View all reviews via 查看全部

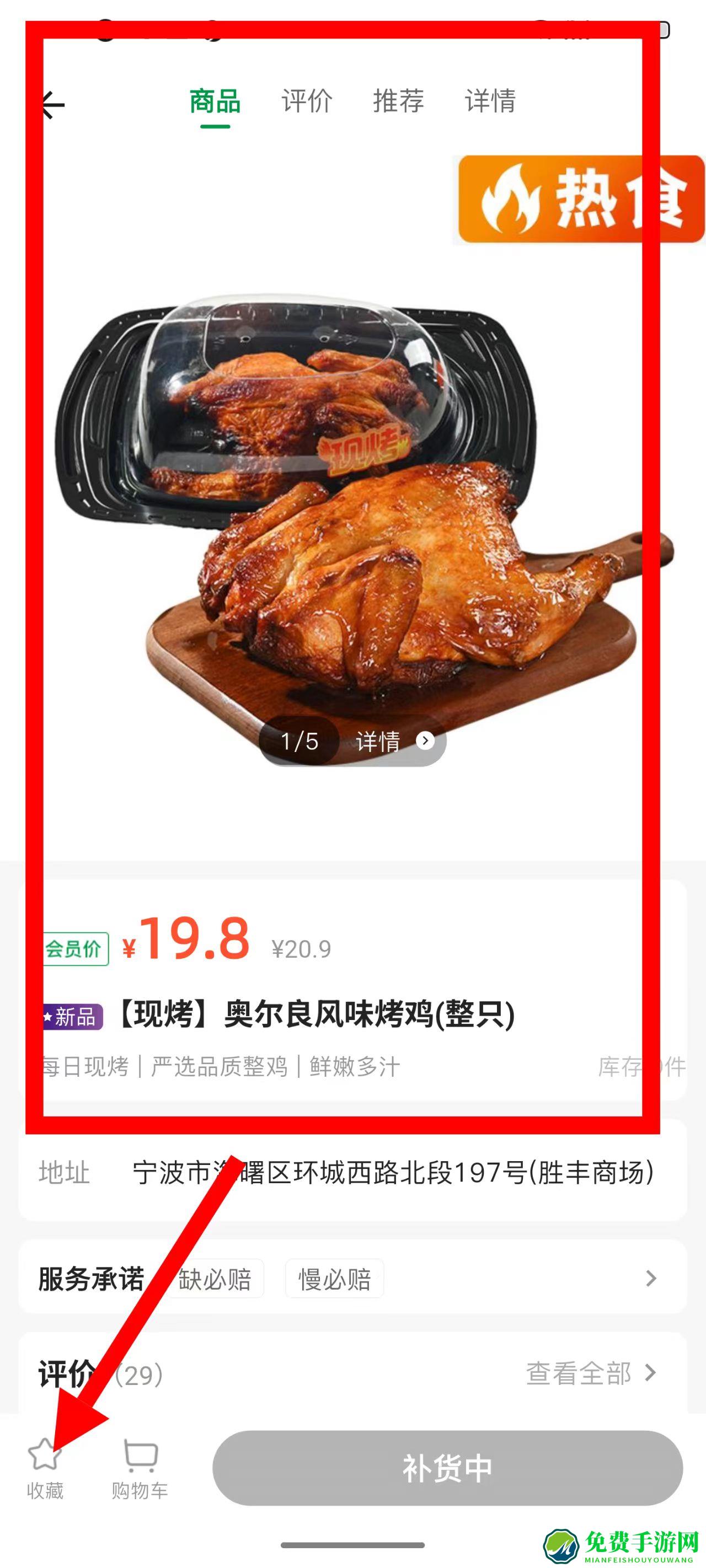click(590, 1374)
